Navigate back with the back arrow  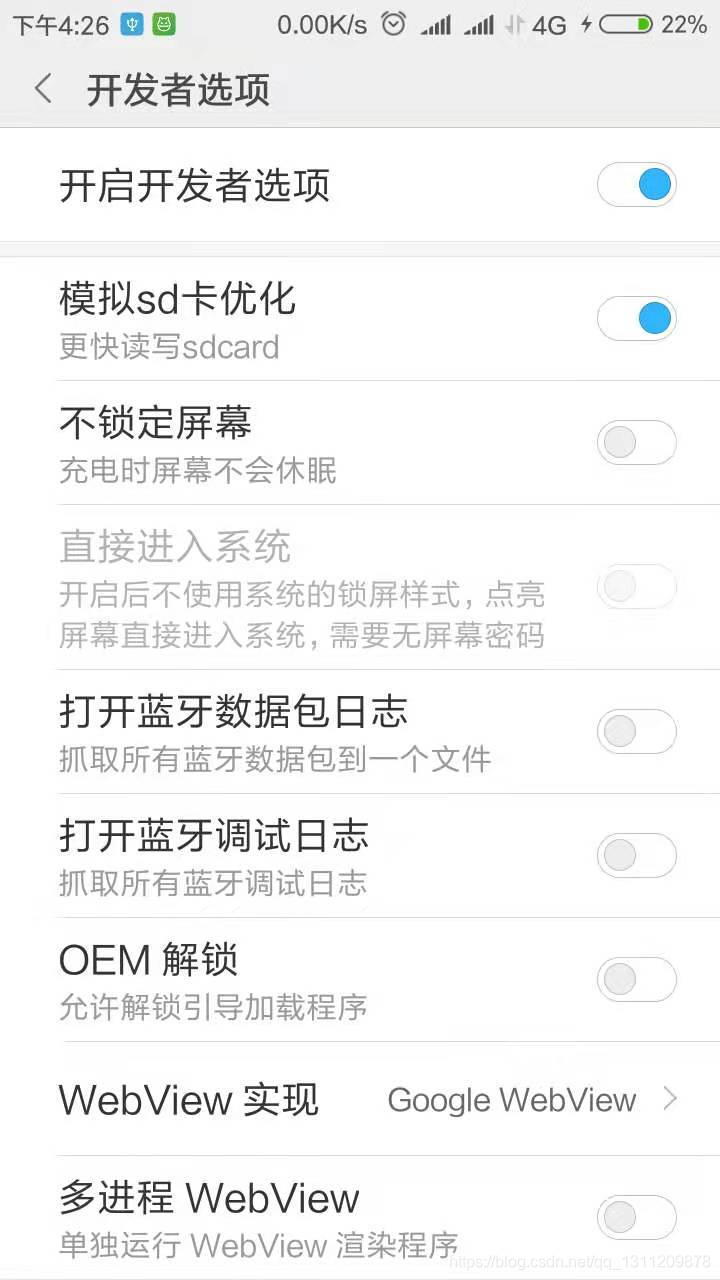coord(42,88)
